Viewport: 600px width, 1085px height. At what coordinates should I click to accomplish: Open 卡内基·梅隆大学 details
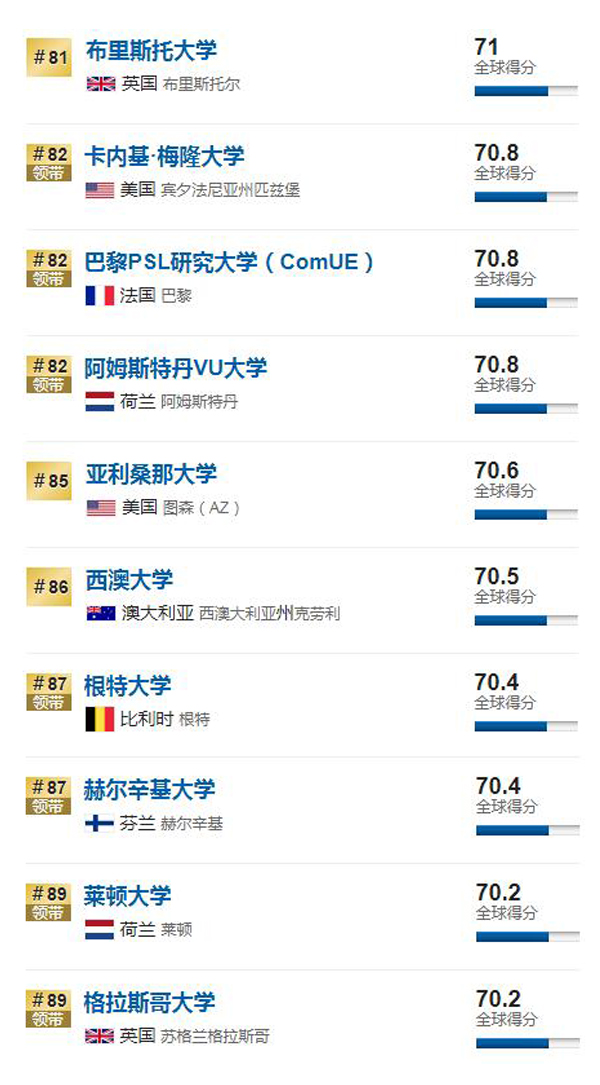[x=165, y=157]
